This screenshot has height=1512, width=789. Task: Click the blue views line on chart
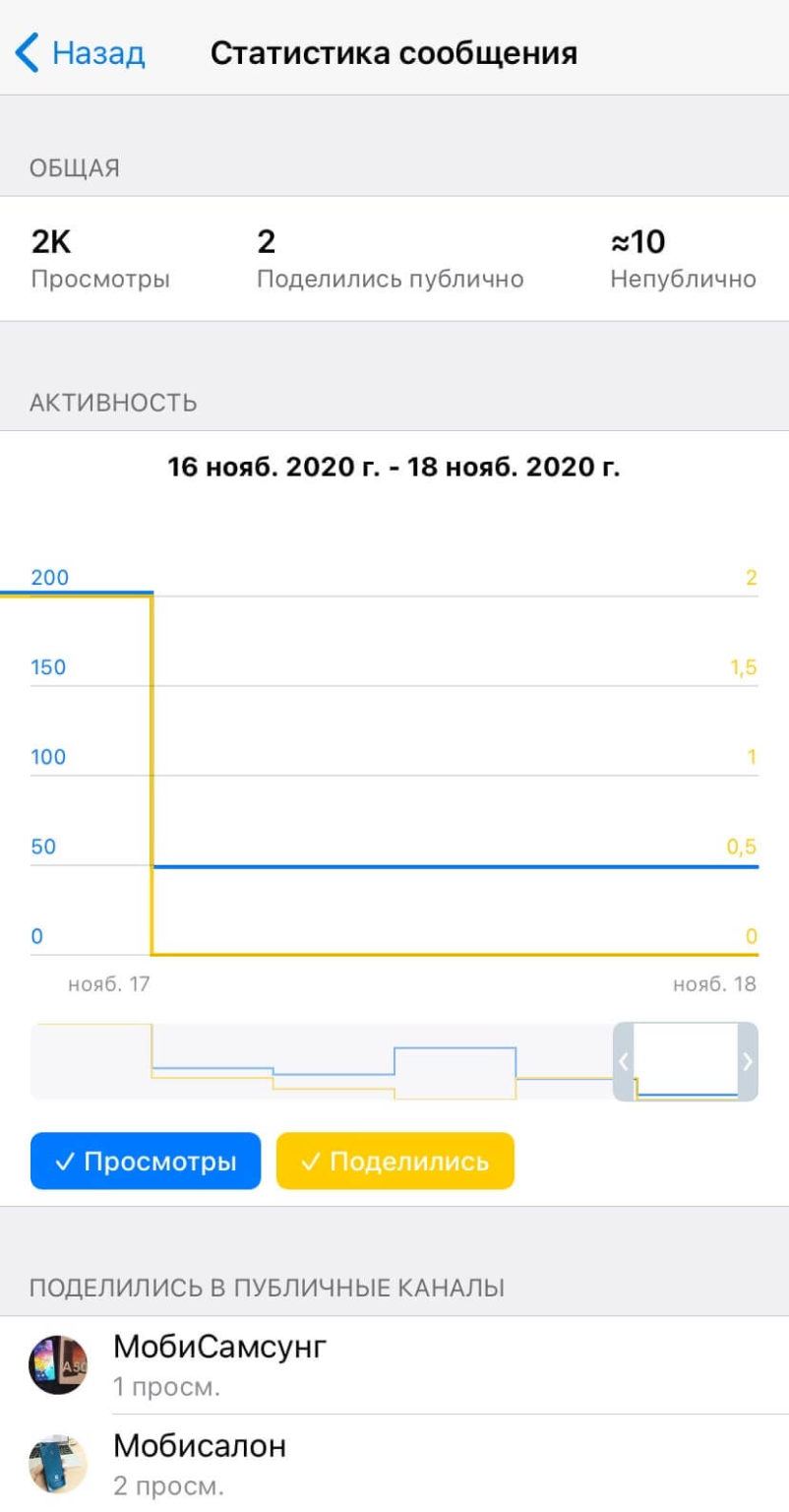coord(443,867)
